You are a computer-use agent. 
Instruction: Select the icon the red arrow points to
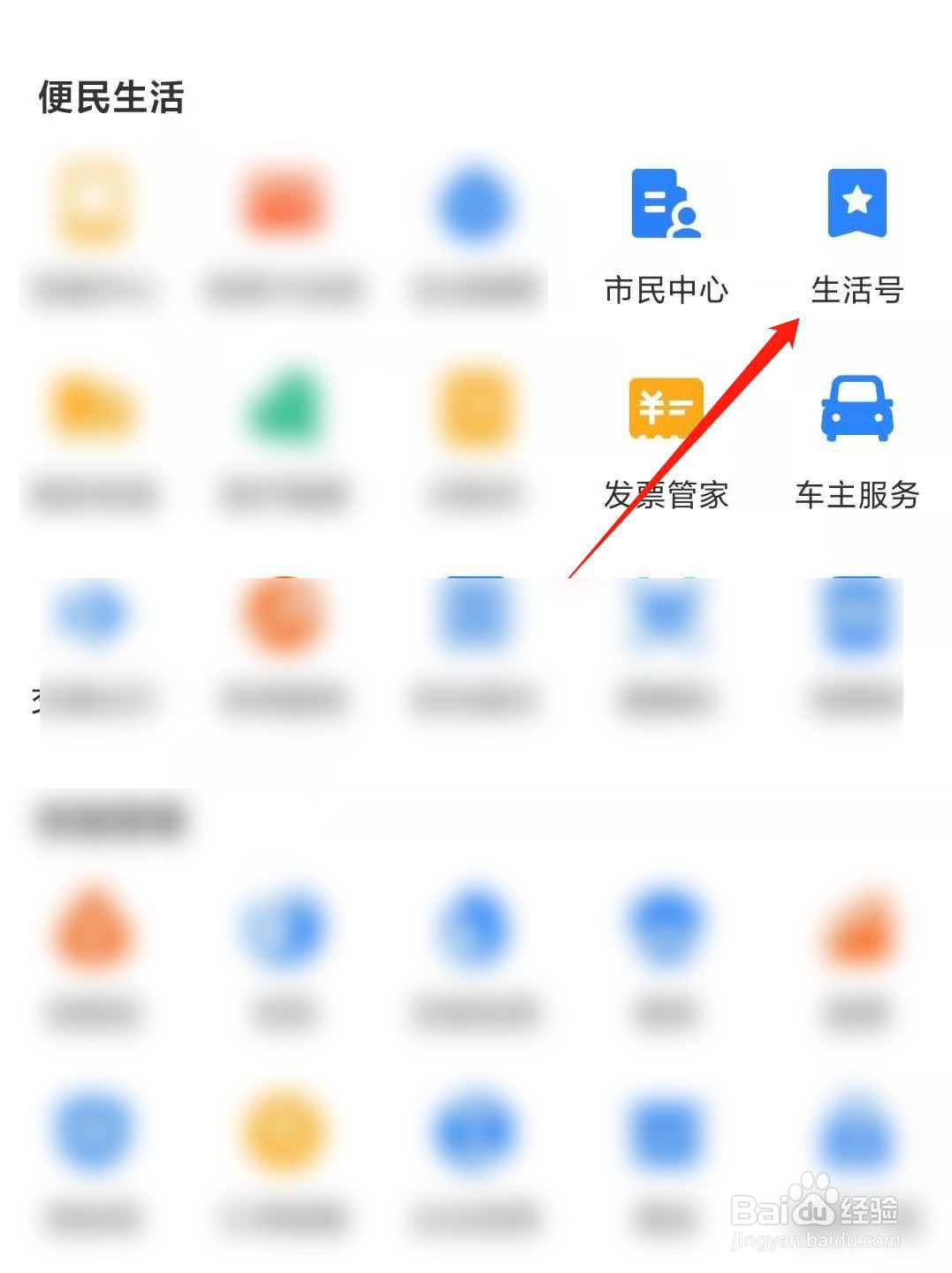pos(856,202)
